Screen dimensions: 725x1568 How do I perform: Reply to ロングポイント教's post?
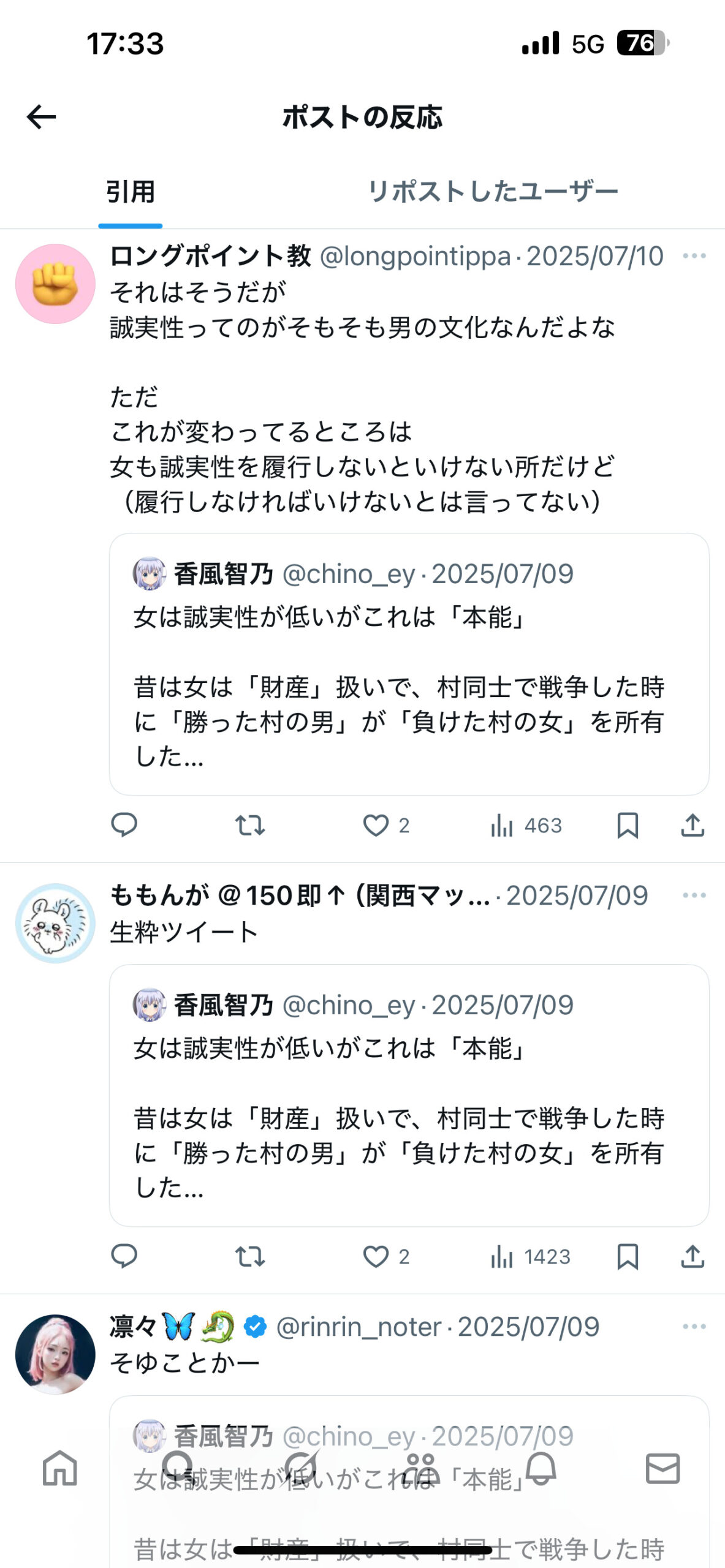click(124, 825)
